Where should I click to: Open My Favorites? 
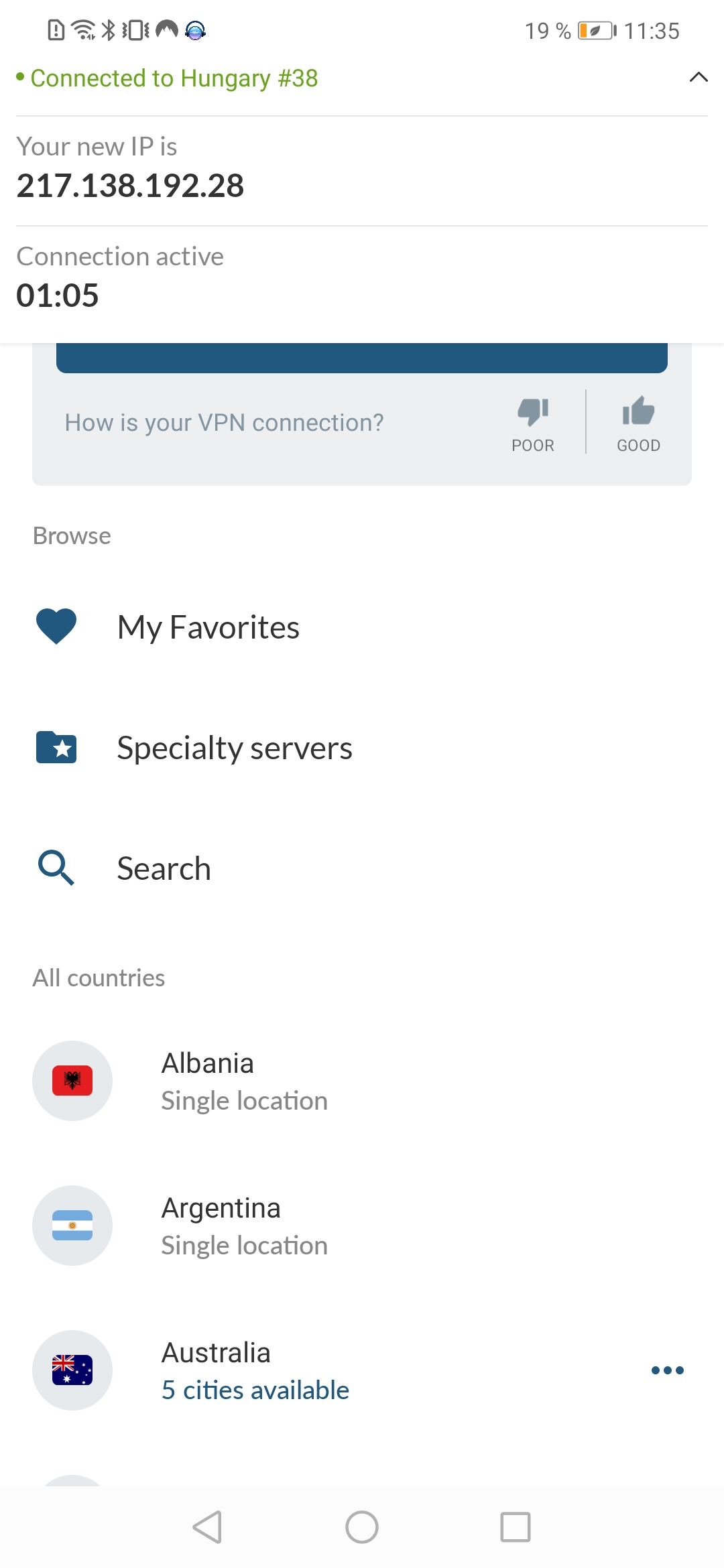tap(362, 627)
